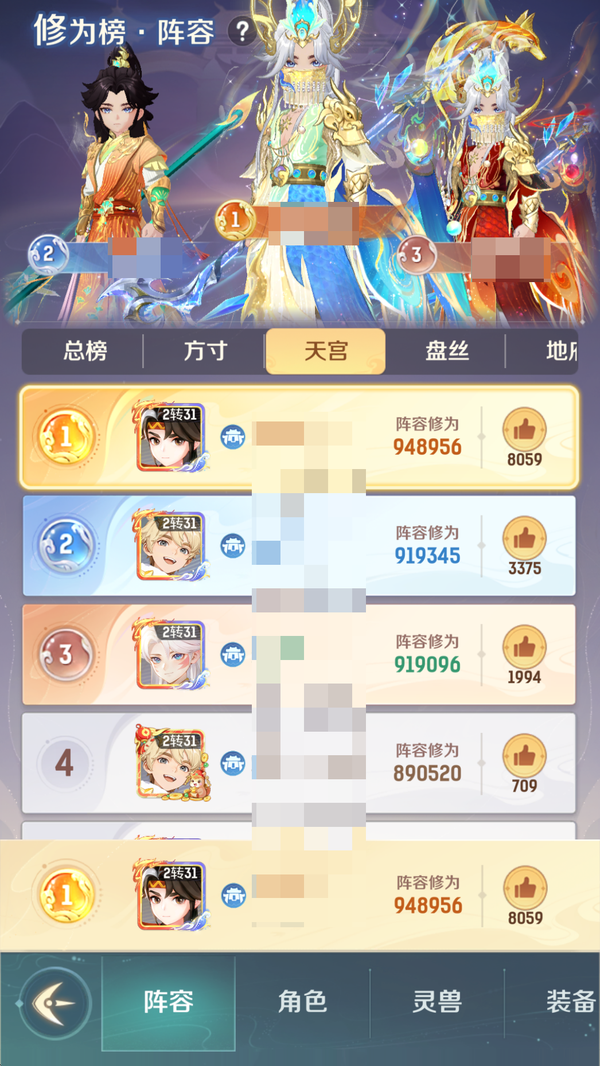Open the help question mark icon
This screenshot has width=600, height=1066.
pyautogui.click(x=242, y=31)
